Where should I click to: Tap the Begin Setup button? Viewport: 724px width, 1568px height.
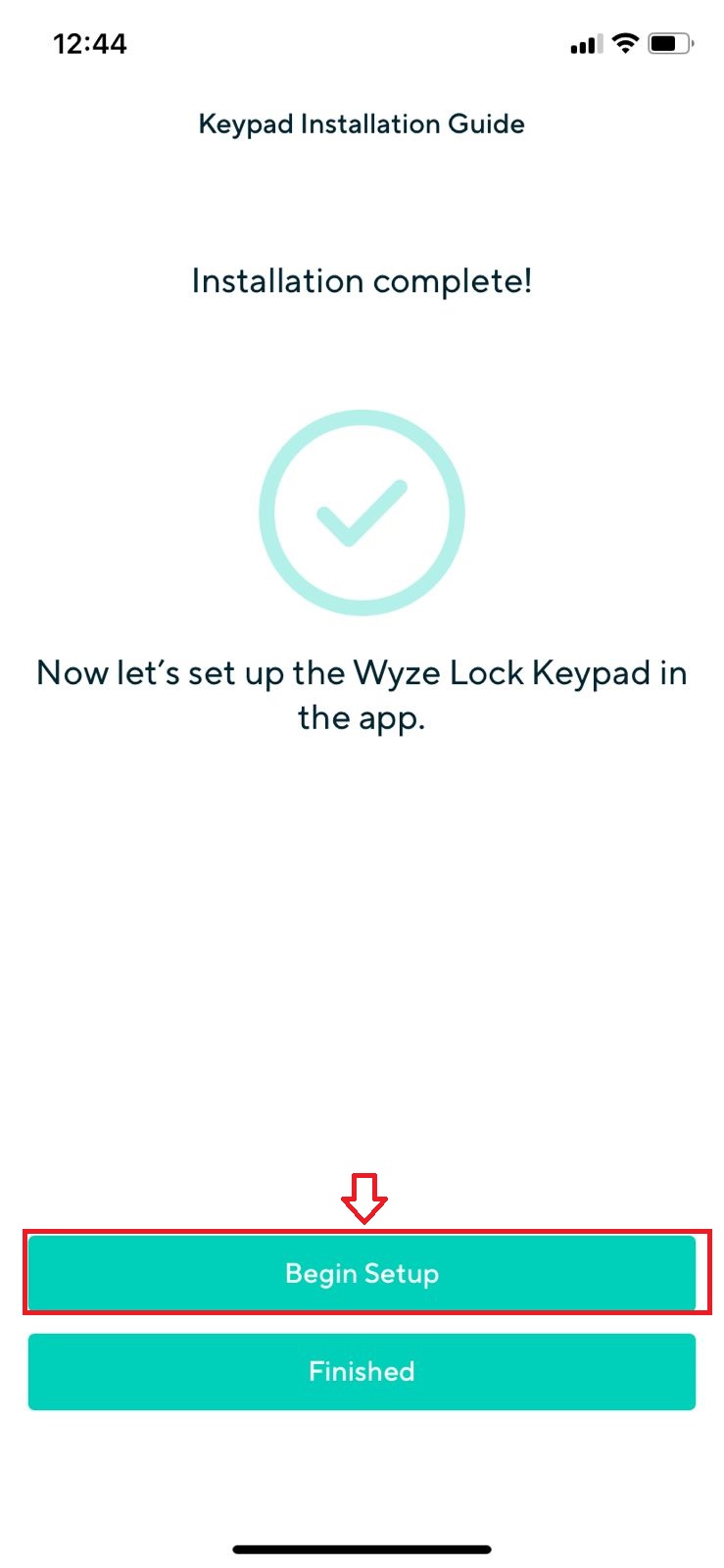(x=362, y=1272)
